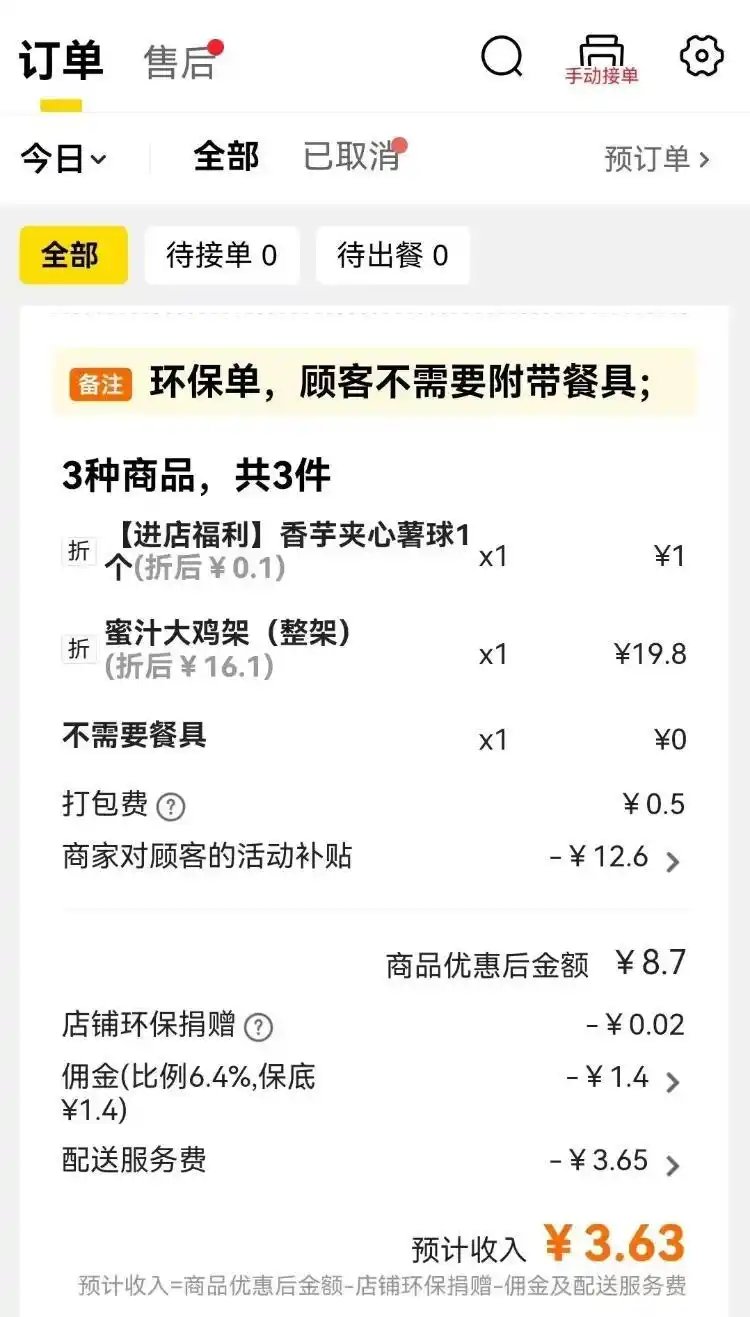Click the eco donation help icon
750x1317 pixels.
pos(259,1025)
